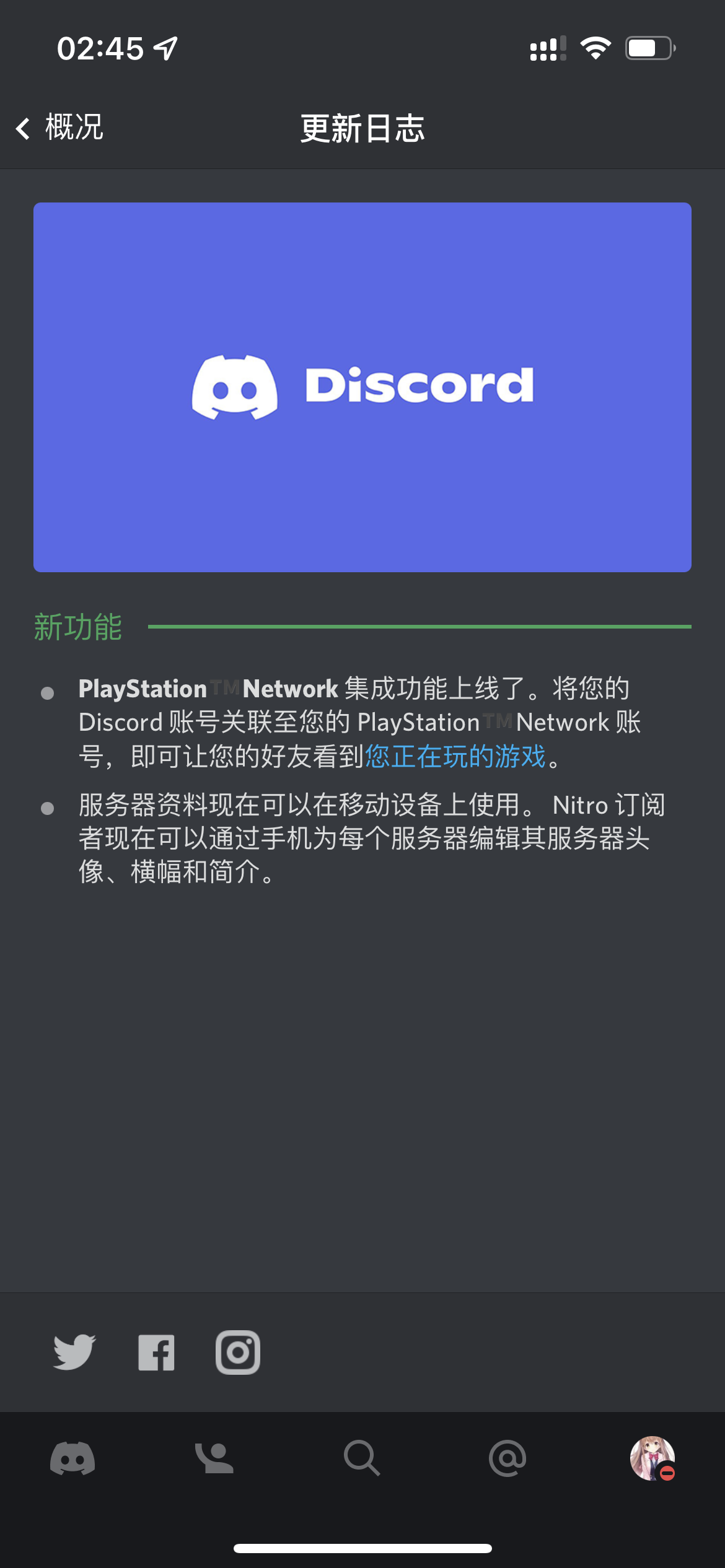Go back to 概况 overview
The image size is (725, 1568).
(60, 128)
